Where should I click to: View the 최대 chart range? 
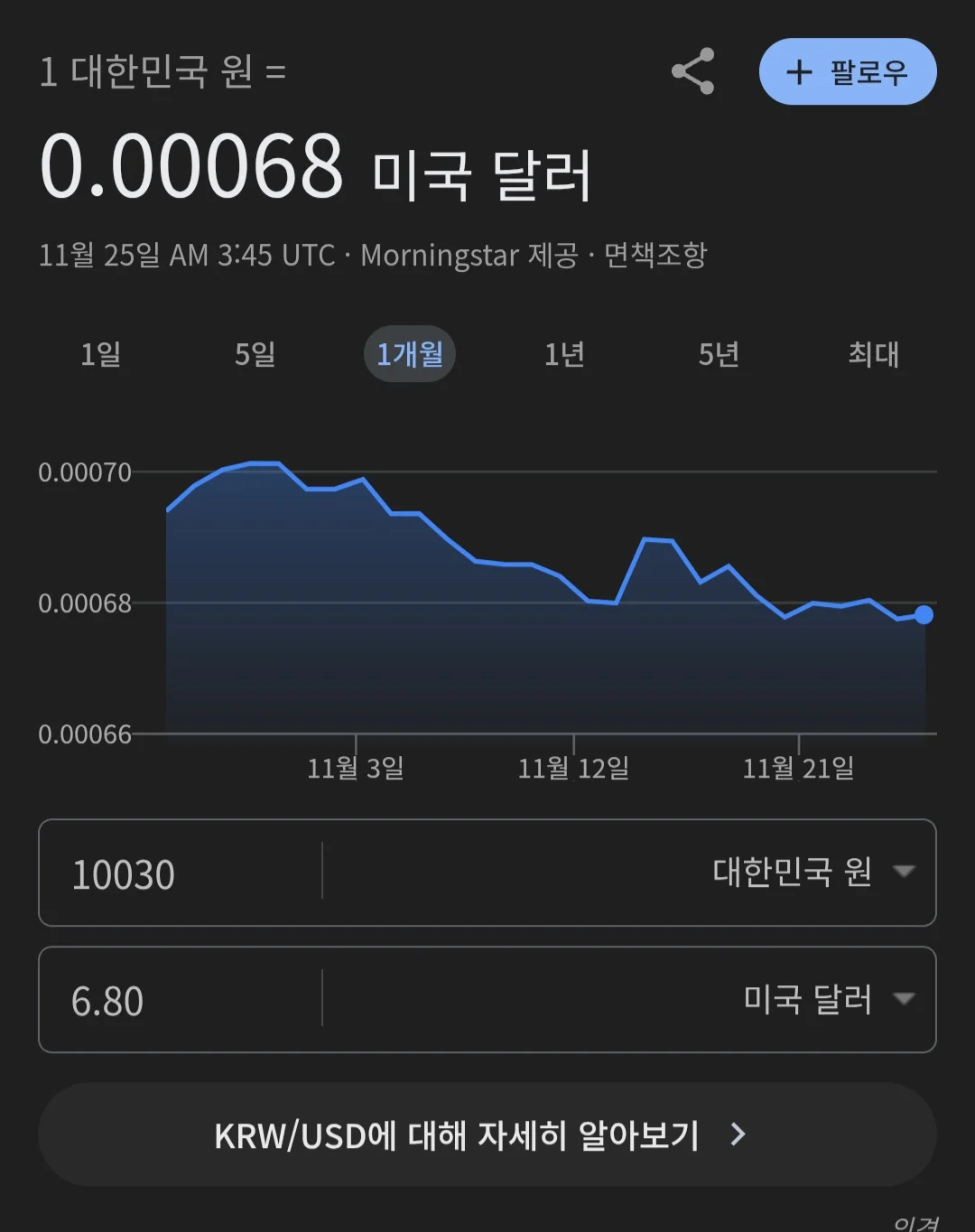pos(873,354)
